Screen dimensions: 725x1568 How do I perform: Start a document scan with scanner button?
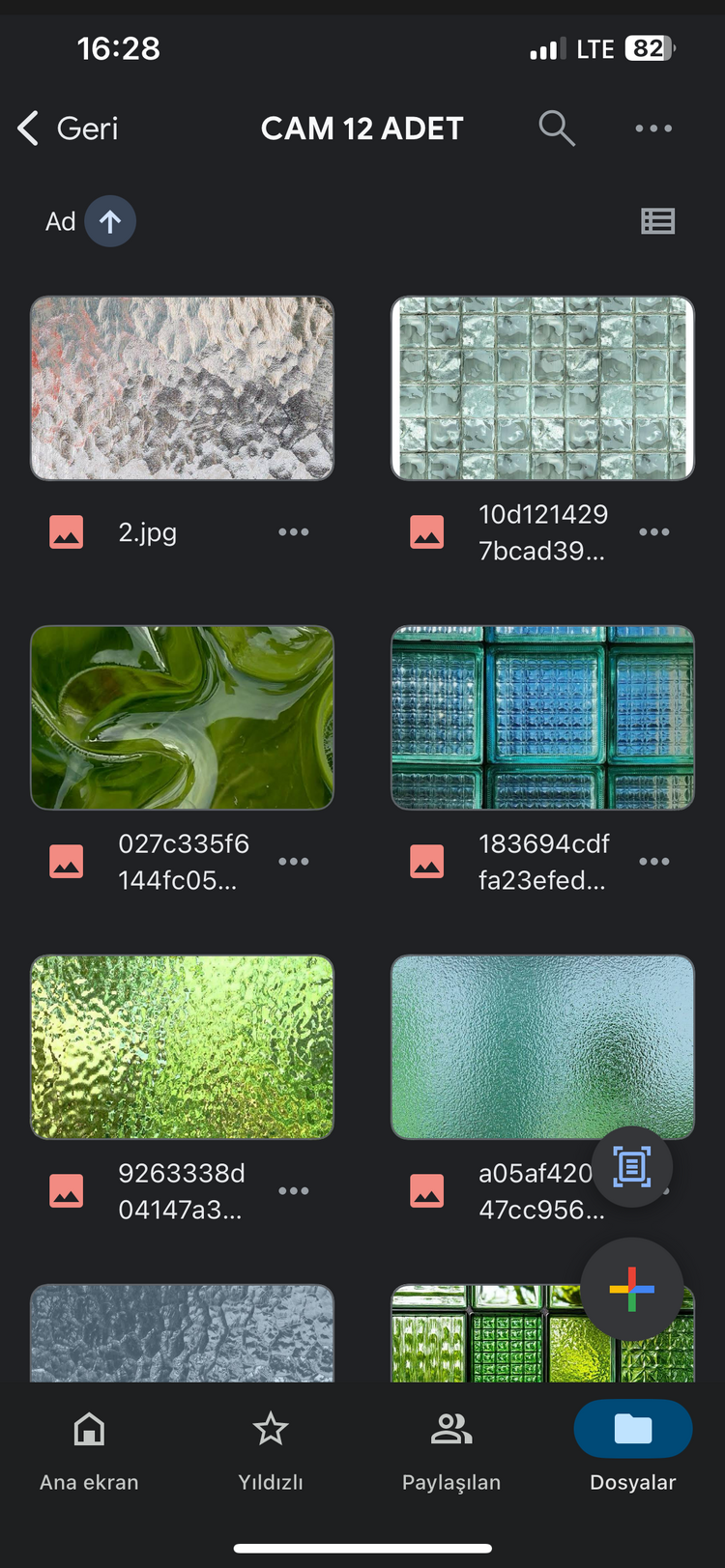(x=632, y=1167)
